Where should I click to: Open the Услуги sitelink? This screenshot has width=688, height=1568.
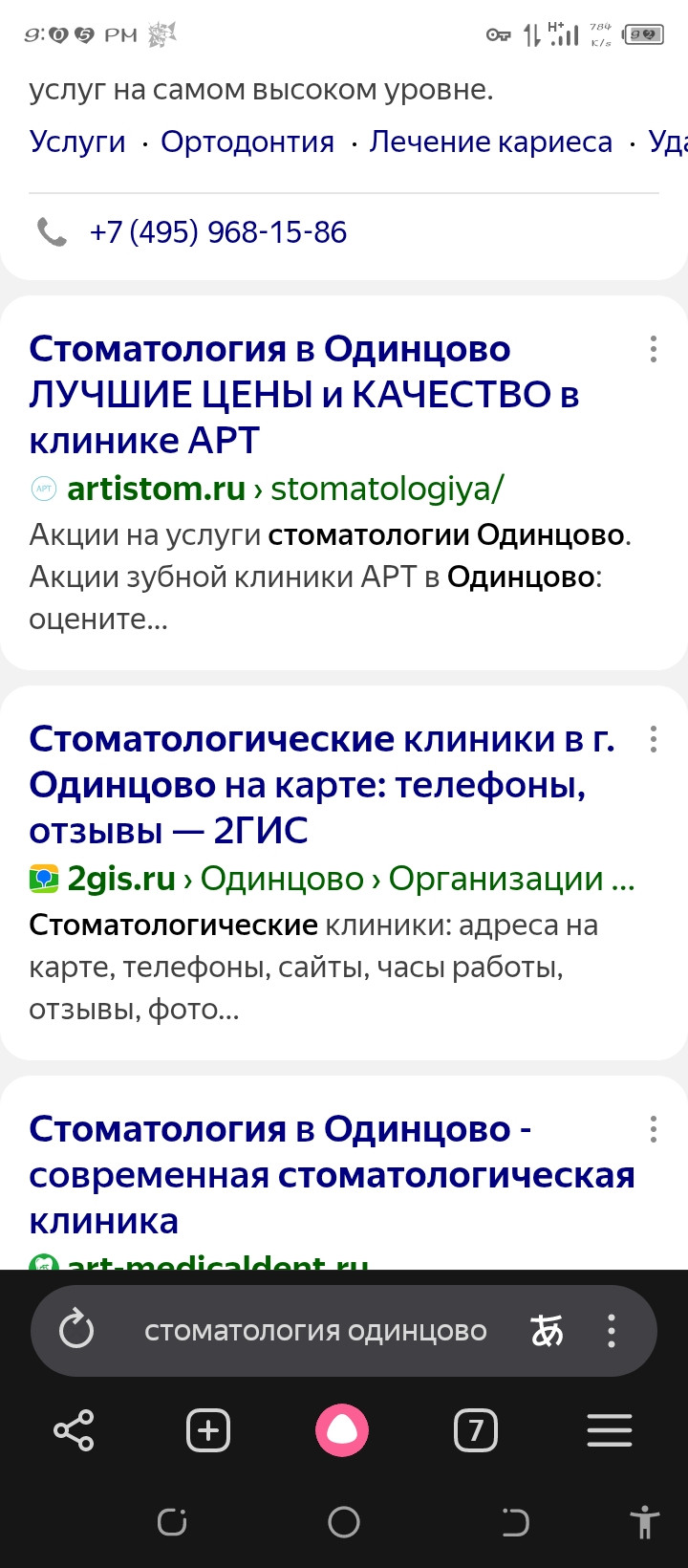click(77, 142)
